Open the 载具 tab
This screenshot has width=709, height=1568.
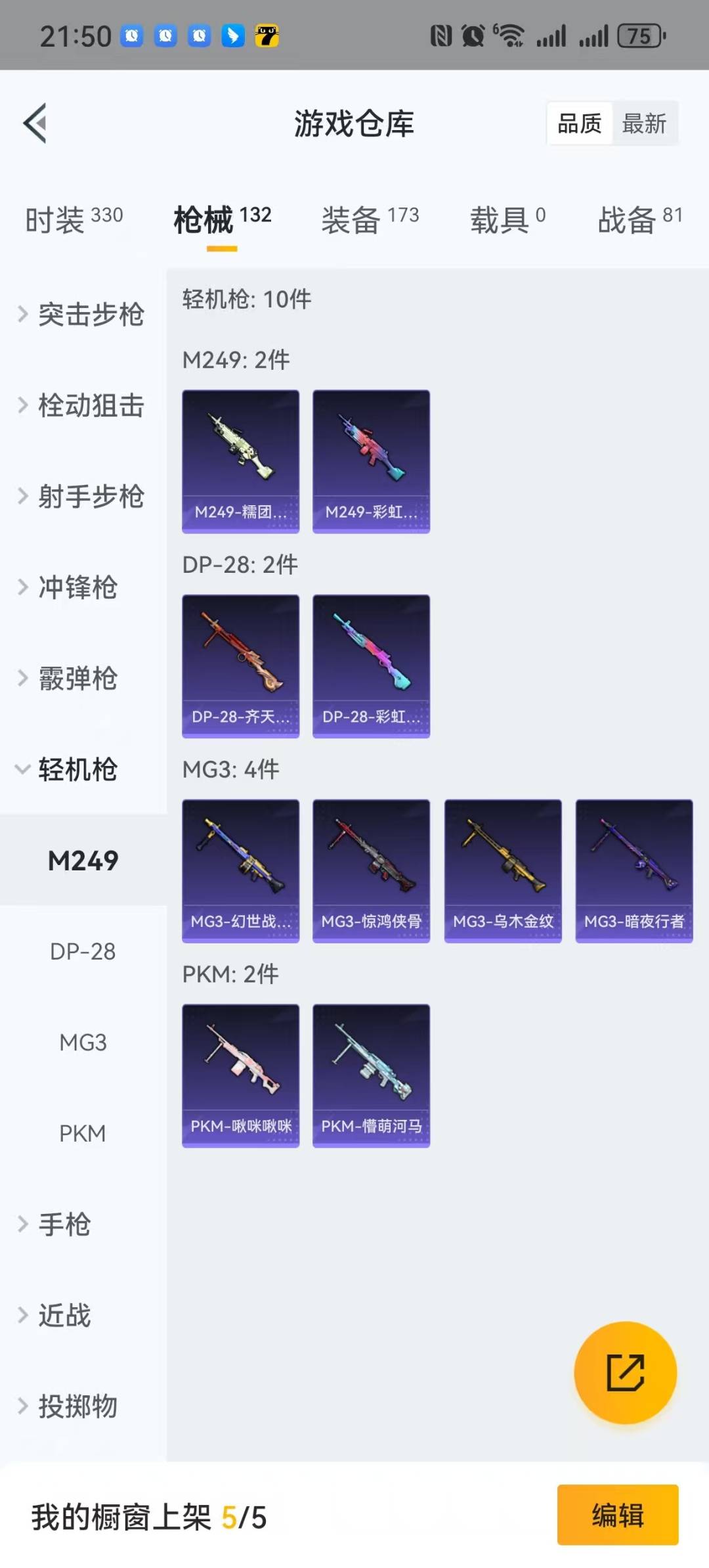507,220
